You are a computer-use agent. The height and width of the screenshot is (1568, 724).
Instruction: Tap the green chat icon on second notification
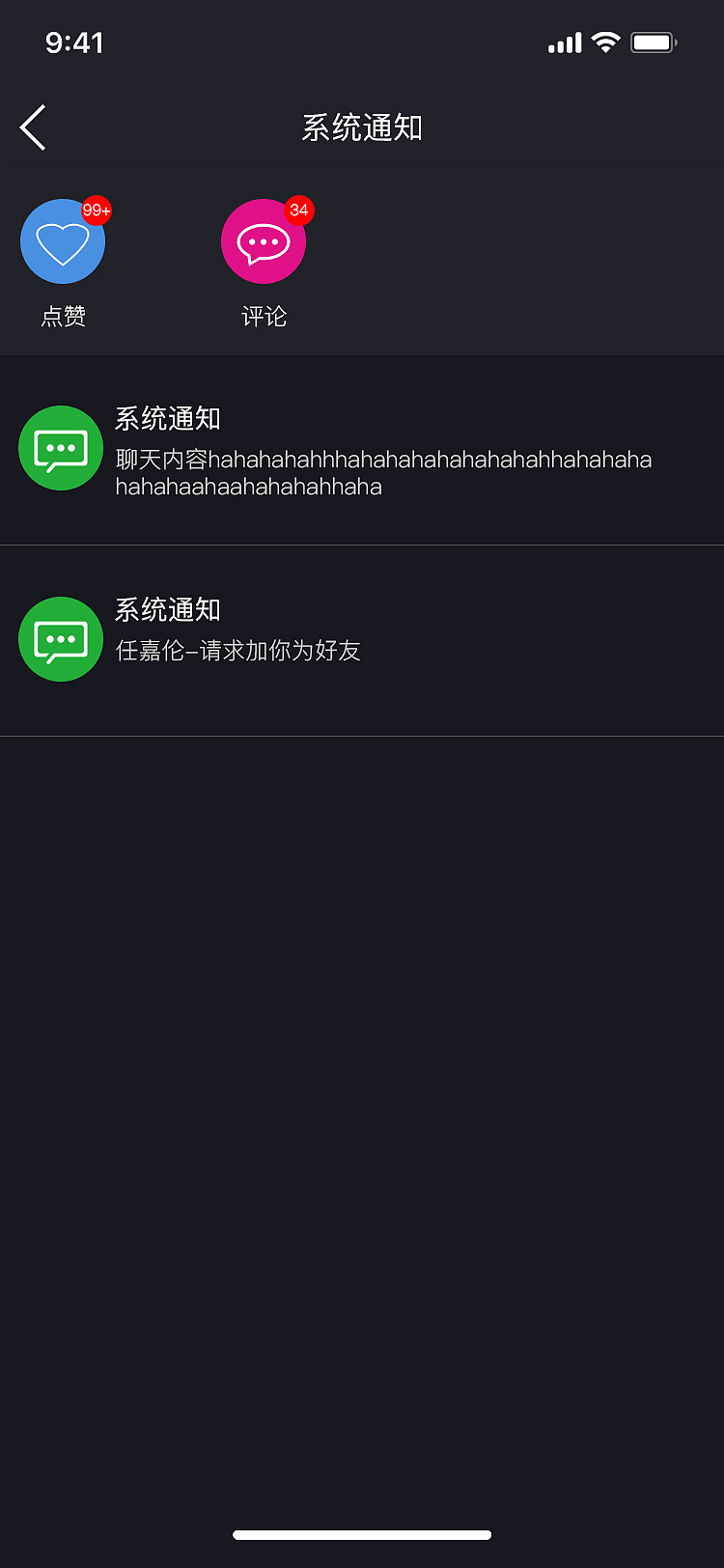coord(61,639)
